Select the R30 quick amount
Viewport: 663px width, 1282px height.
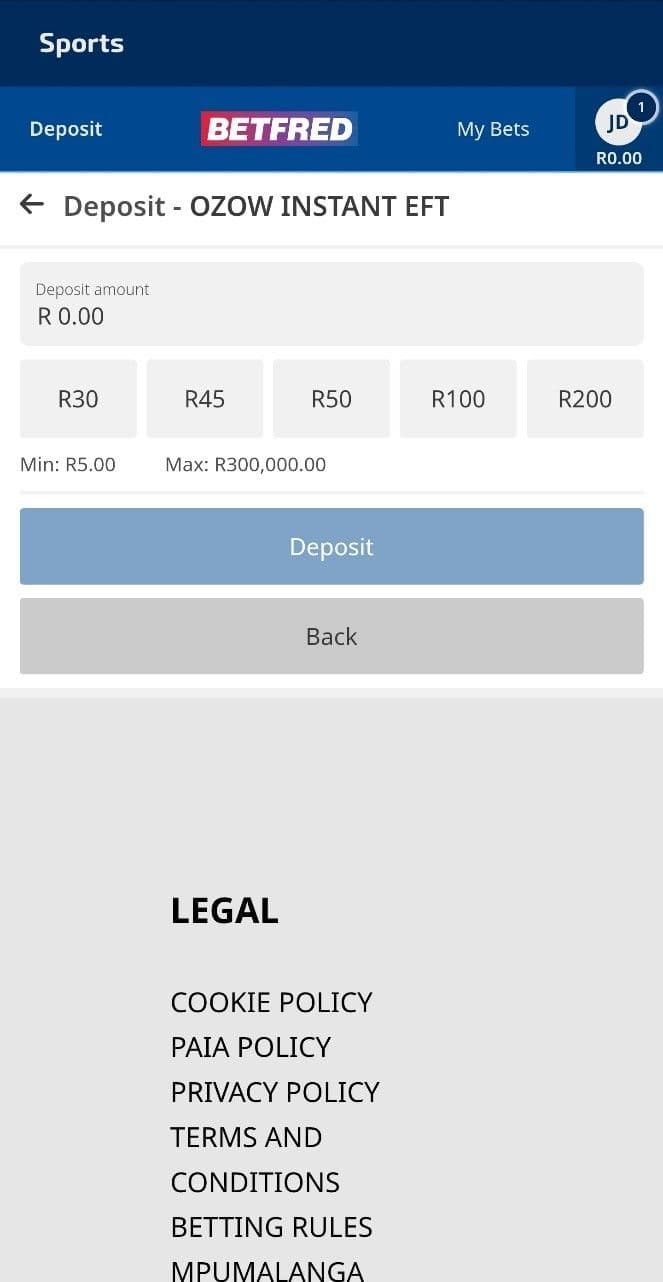78,399
